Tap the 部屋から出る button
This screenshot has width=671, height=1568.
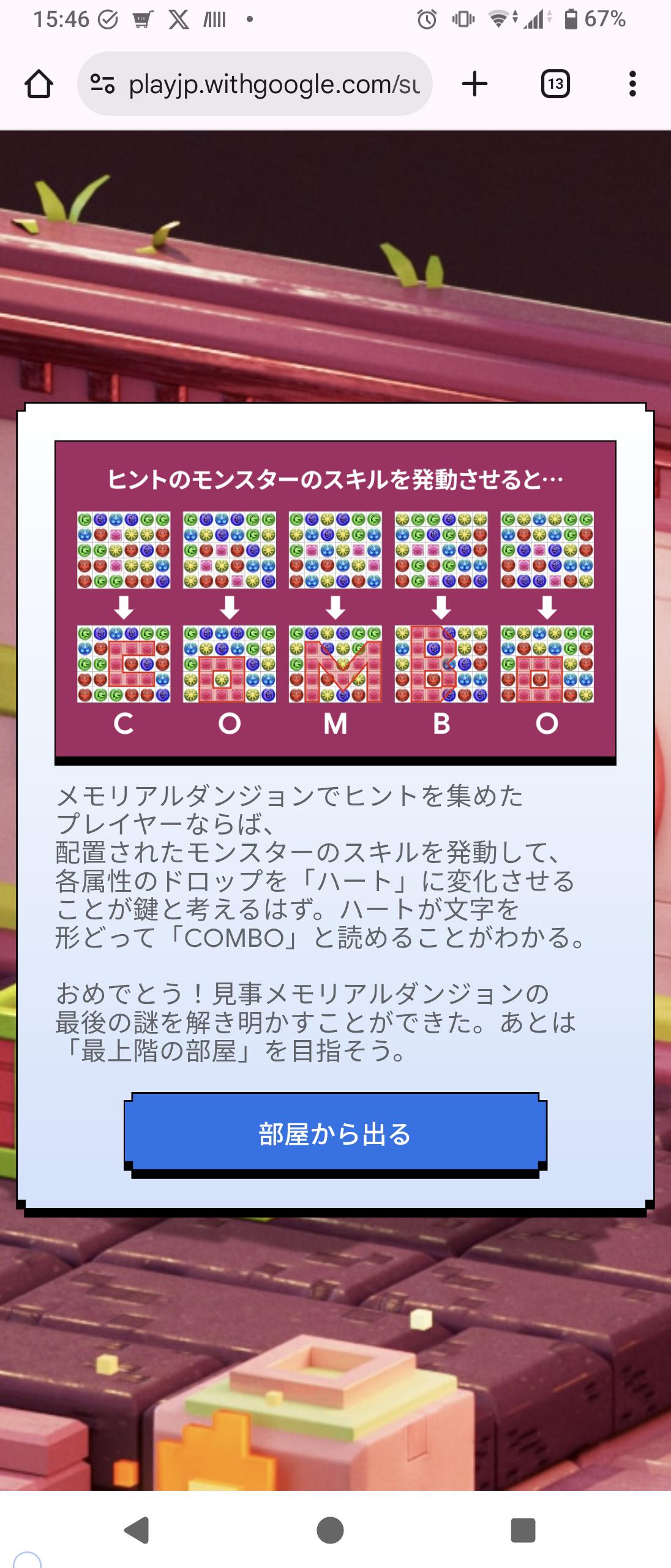pos(335,1134)
